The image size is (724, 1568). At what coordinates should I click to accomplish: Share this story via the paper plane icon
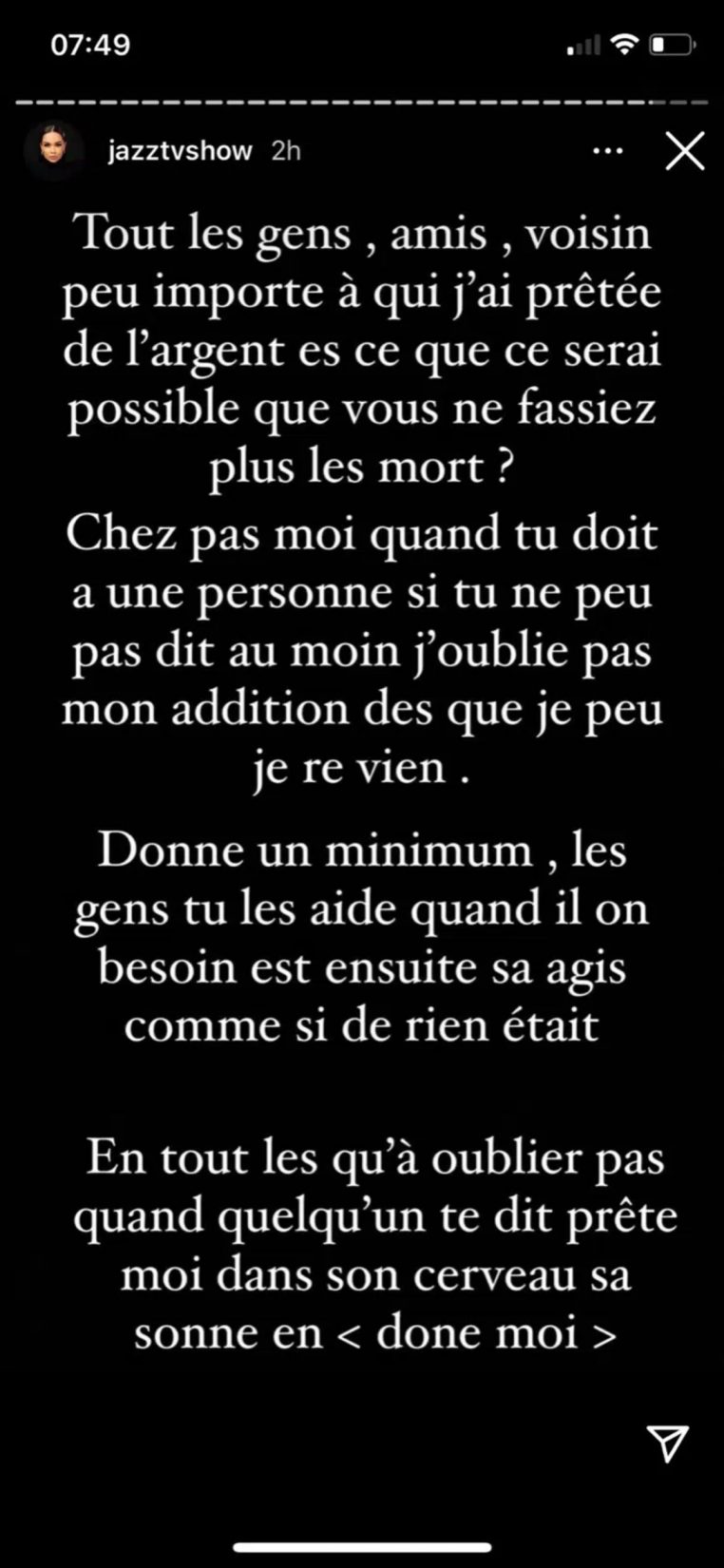pos(667,1442)
